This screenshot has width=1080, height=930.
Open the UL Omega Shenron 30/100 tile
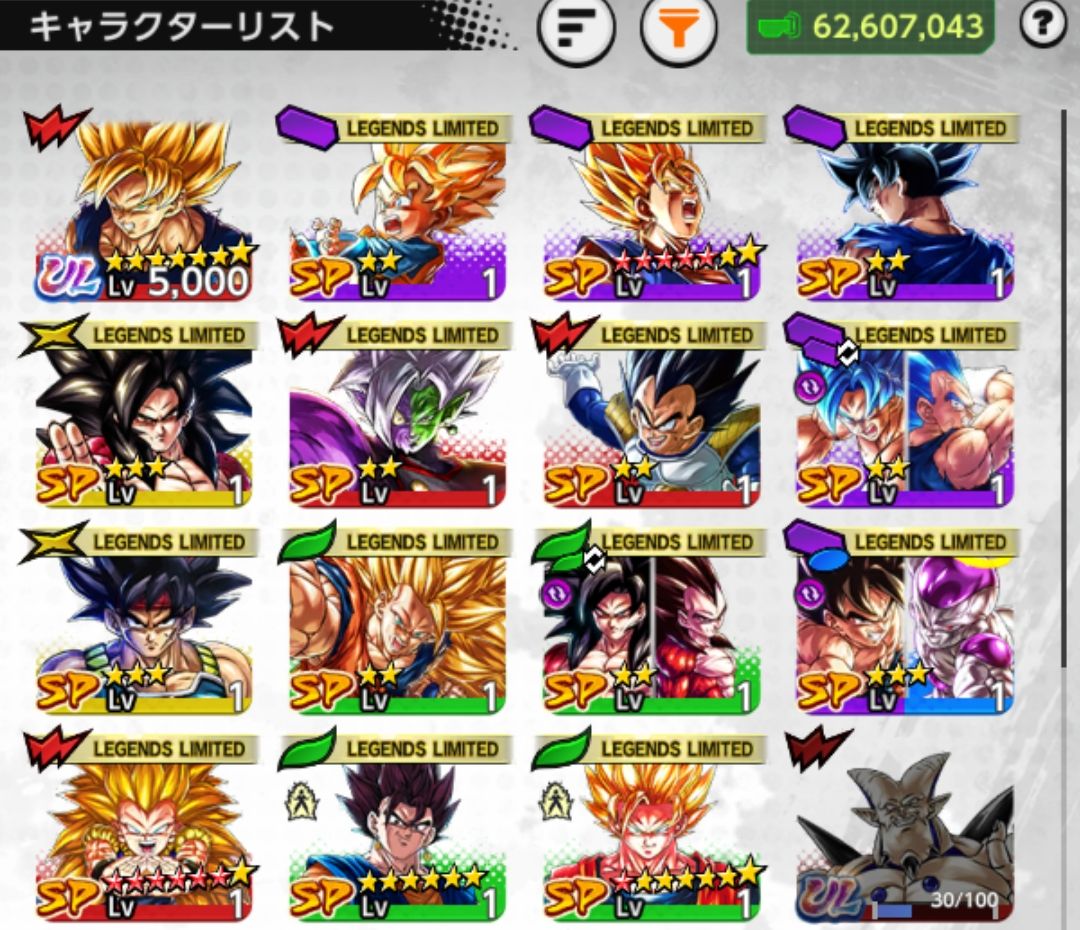[905, 830]
